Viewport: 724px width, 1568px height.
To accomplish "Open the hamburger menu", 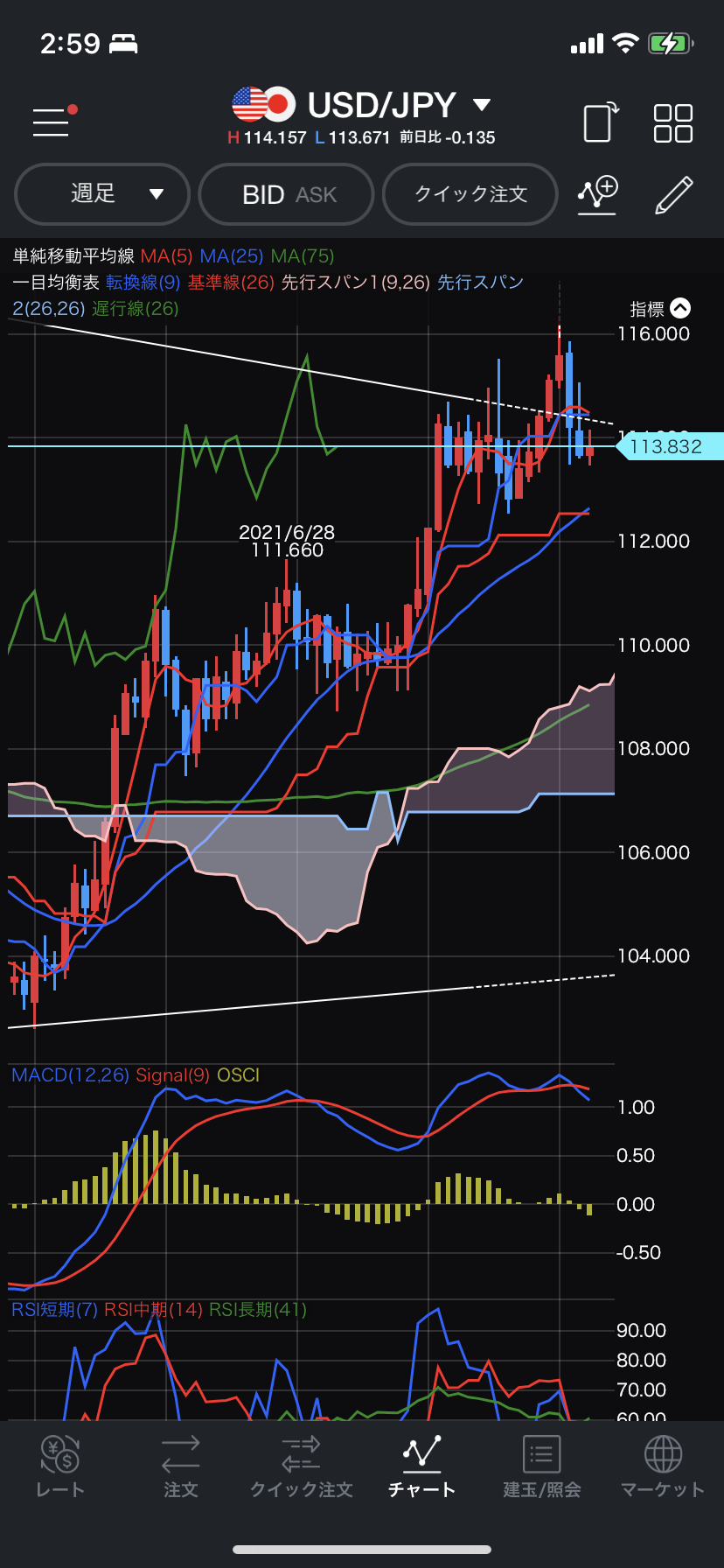I will [x=51, y=122].
